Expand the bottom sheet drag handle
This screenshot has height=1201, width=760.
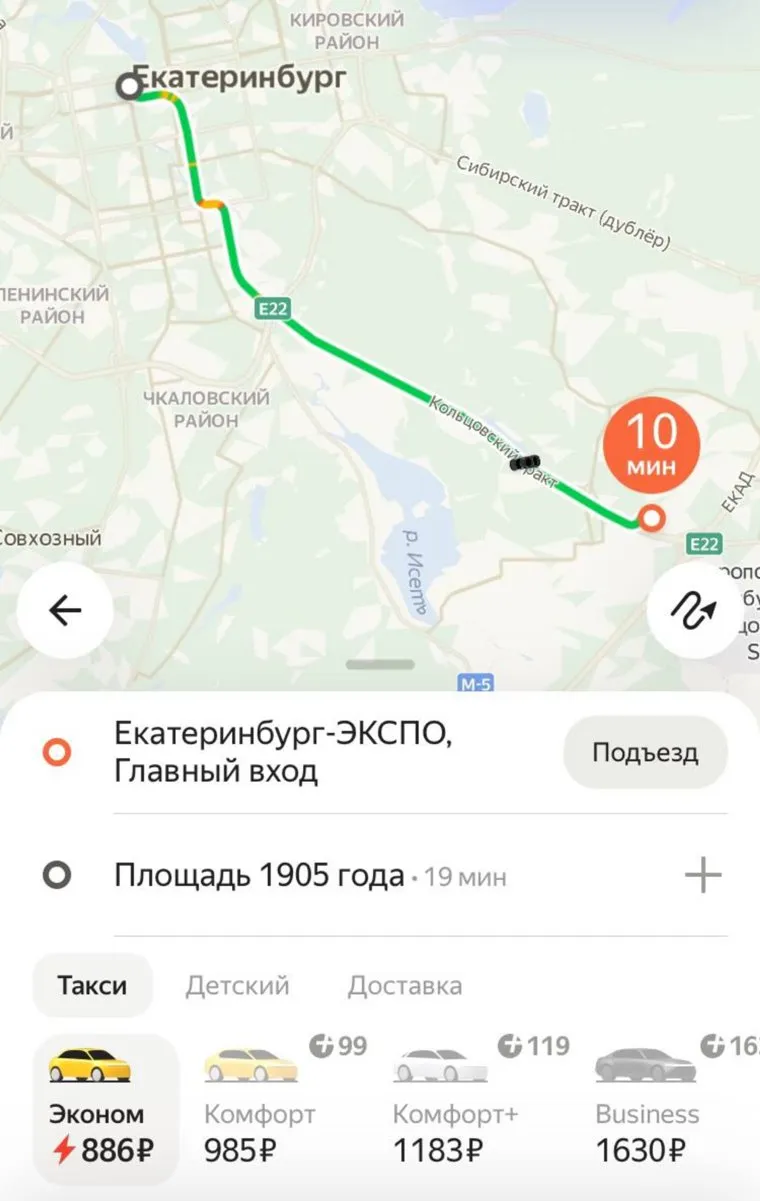click(380, 664)
